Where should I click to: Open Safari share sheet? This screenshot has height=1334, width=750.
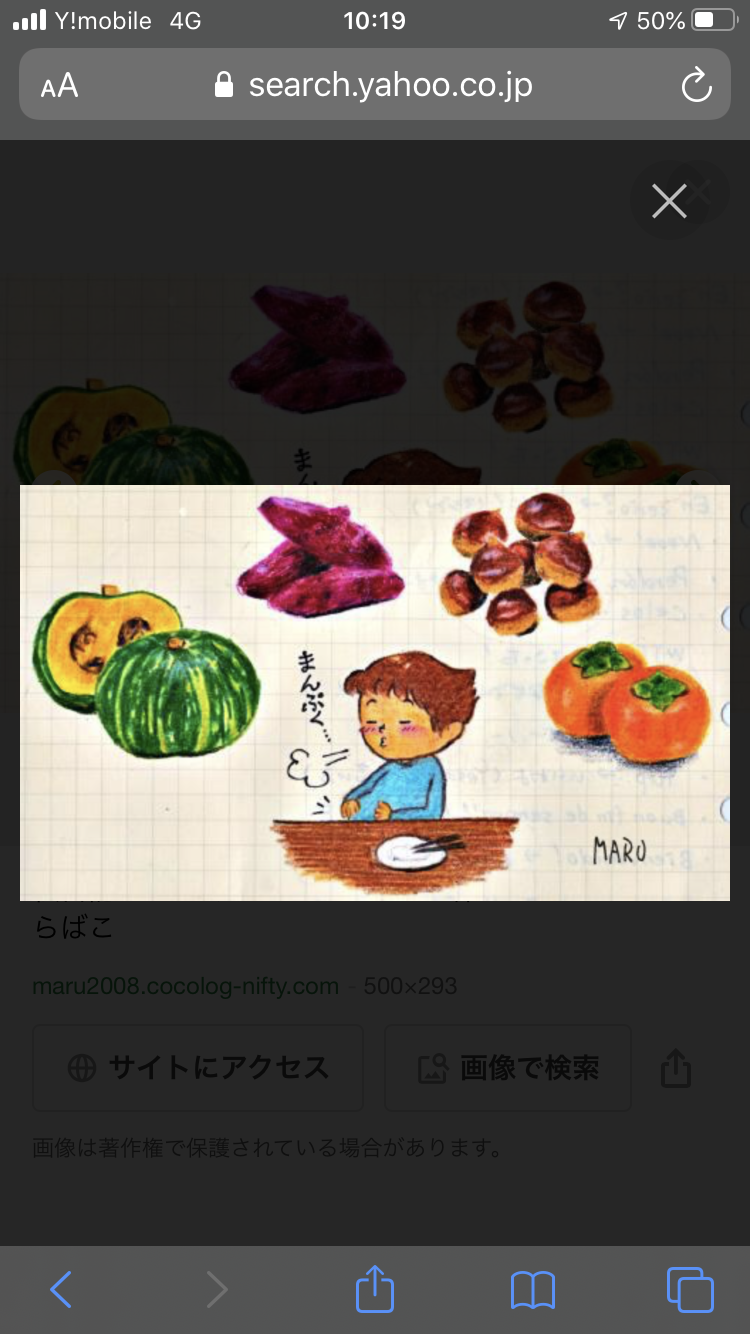click(375, 1289)
